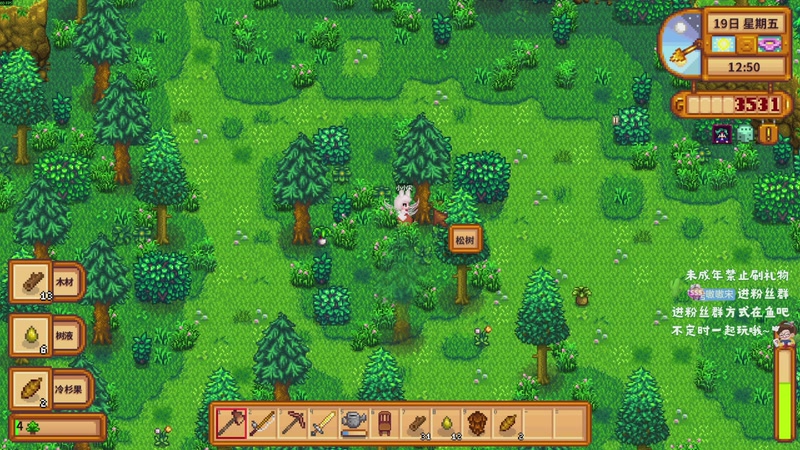Select the wooden chair in the toolbar
Viewport: 800px width, 450px height.
[384, 424]
